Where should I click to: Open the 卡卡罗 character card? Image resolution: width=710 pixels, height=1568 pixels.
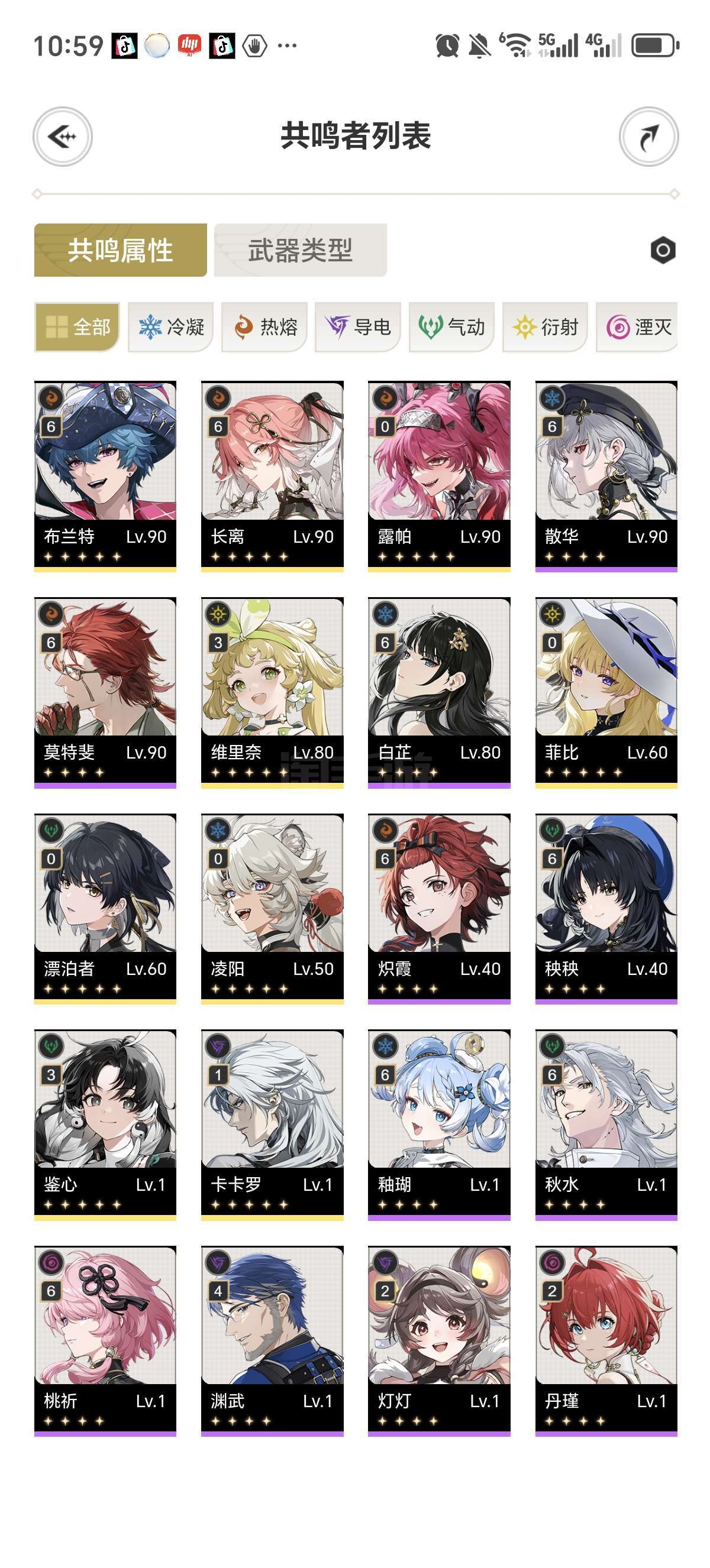pos(272,1125)
